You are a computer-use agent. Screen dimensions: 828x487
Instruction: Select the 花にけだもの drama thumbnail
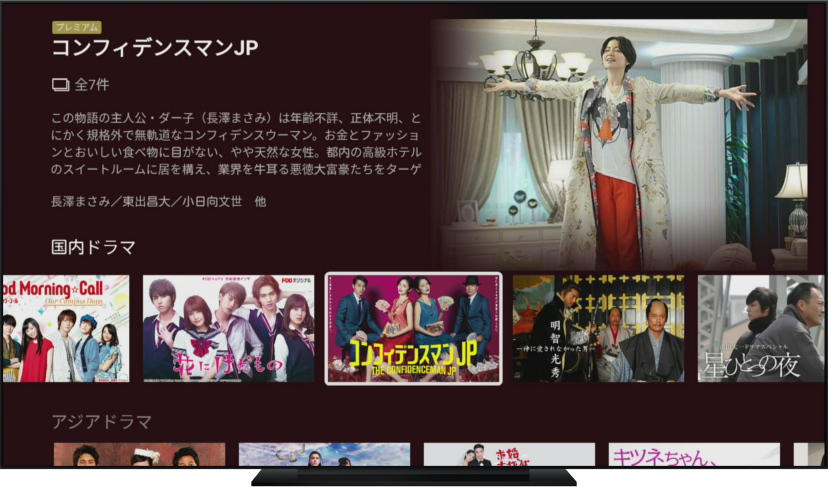click(x=228, y=328)
